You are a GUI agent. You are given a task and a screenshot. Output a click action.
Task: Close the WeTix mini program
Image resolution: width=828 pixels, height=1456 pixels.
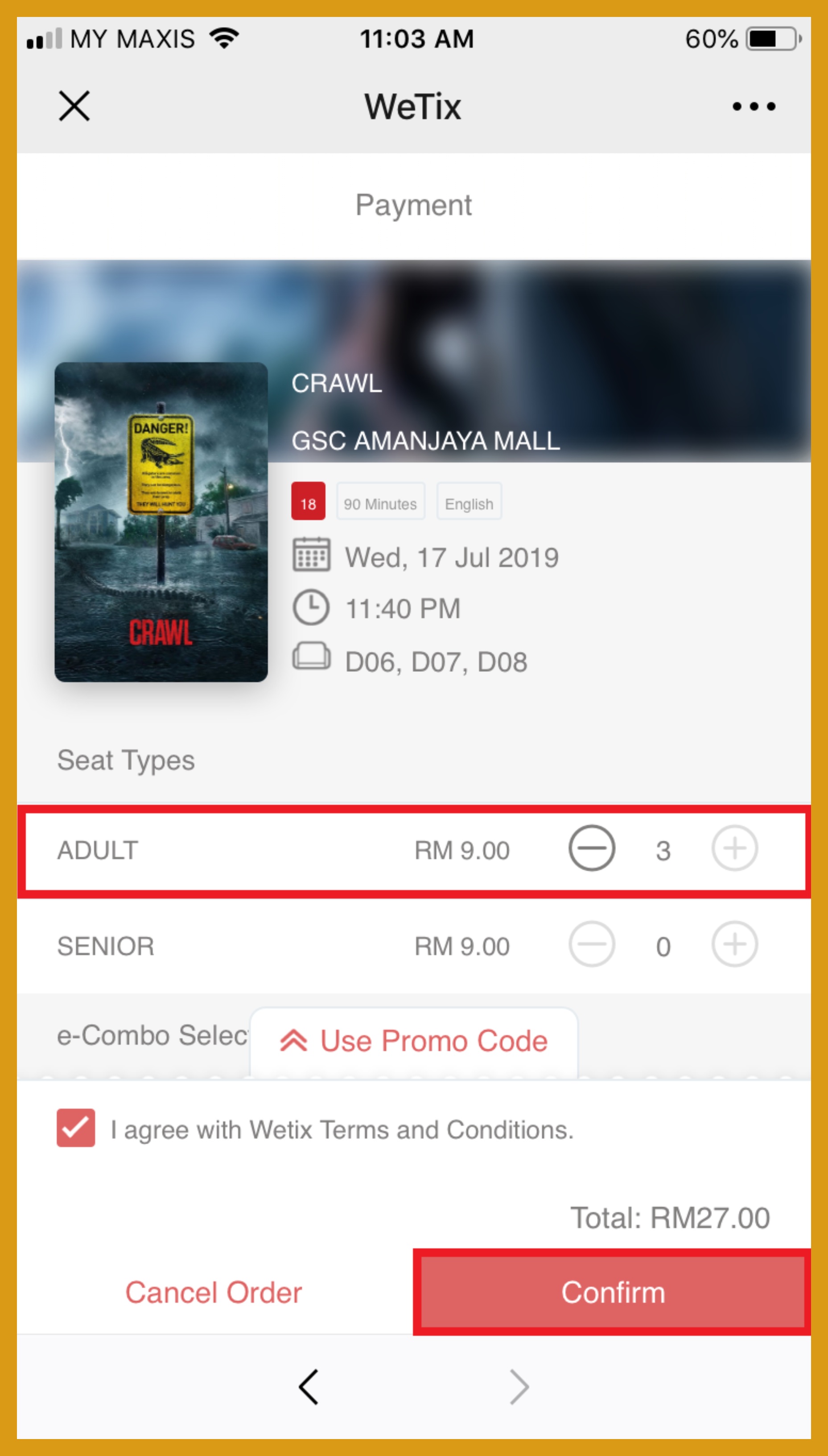(74, 106)
